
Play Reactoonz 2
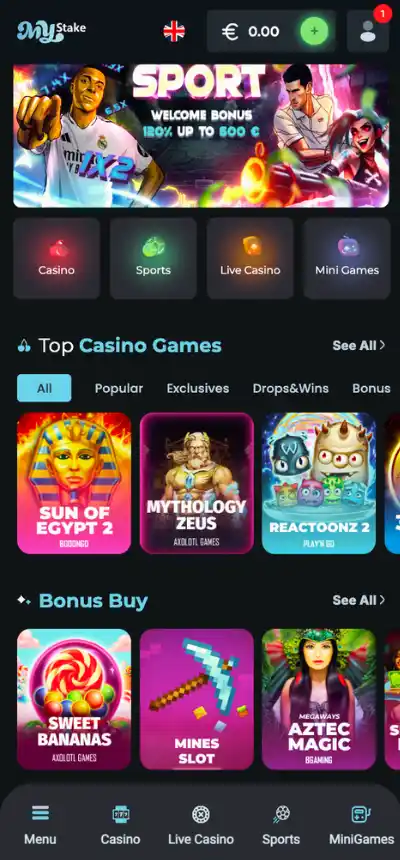coord(319,483)
